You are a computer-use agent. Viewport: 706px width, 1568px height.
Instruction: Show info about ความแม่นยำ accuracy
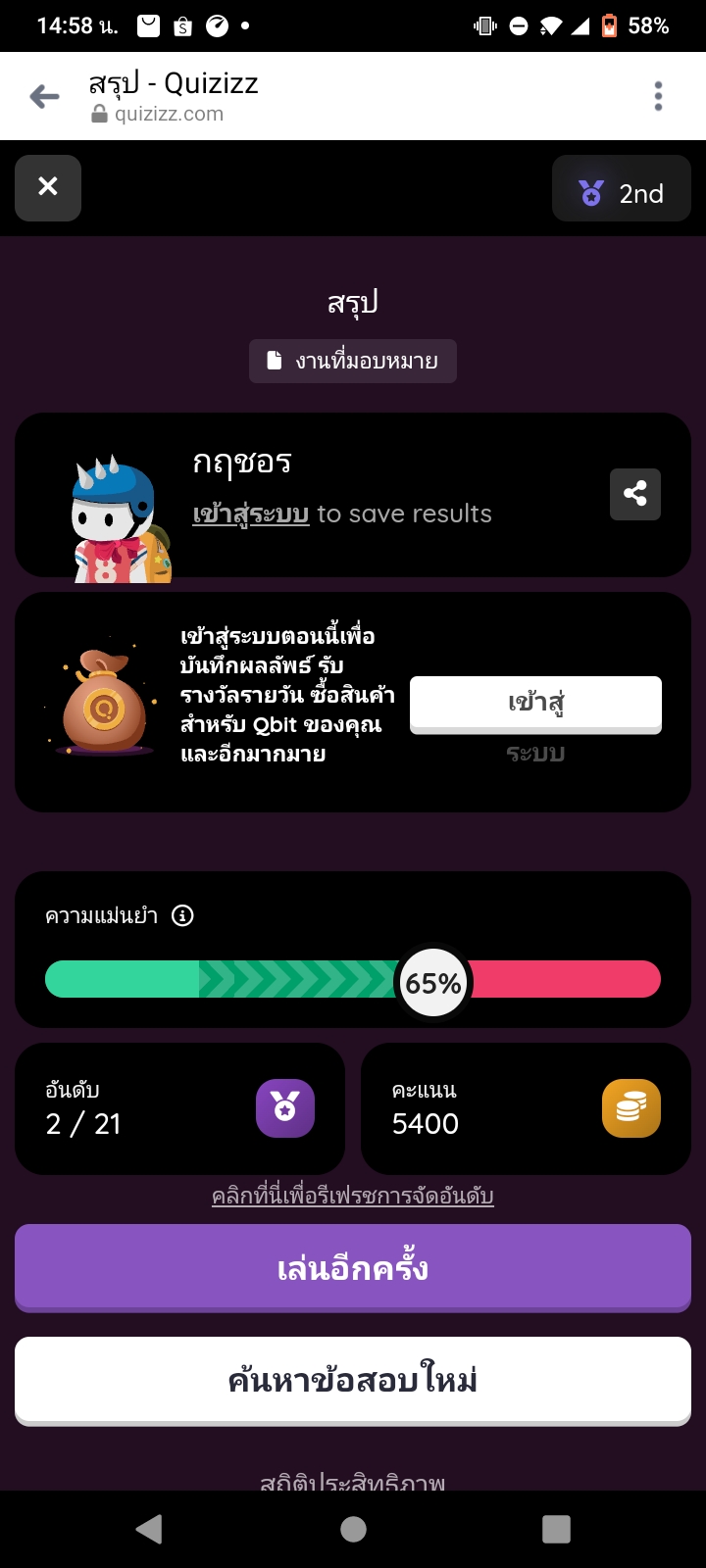click(x=182, y=915)
